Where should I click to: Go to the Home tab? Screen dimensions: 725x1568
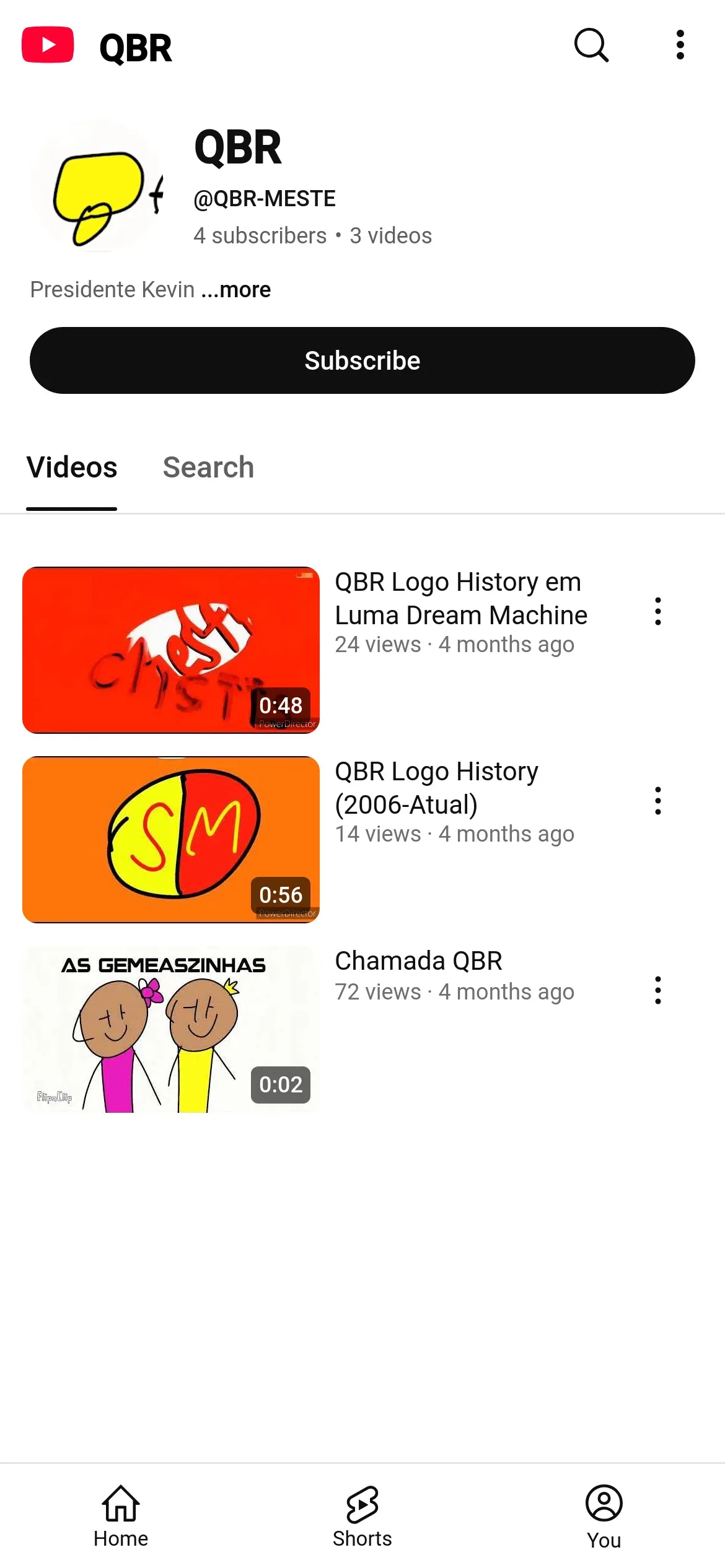[121, 1516]
